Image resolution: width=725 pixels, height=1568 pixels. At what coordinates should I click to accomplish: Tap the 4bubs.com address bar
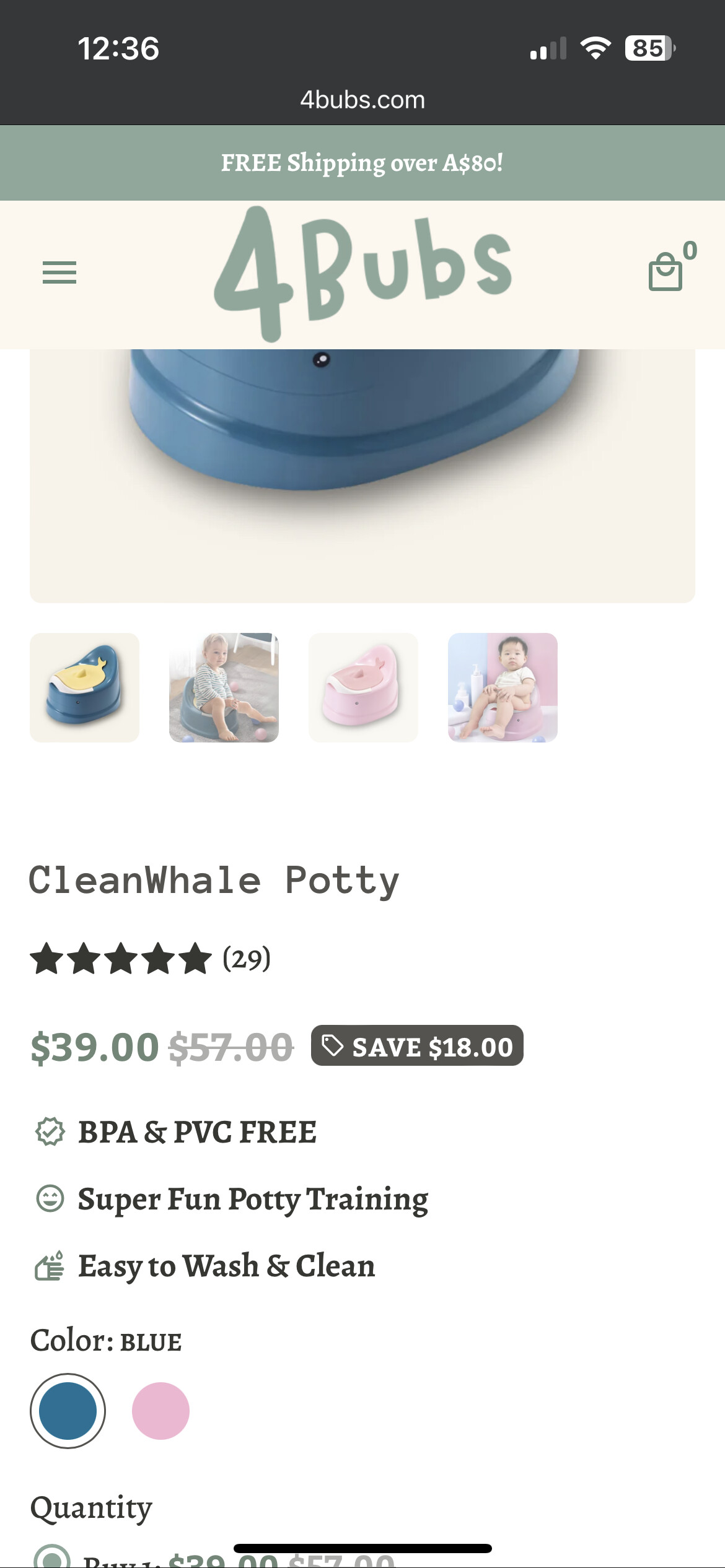tap(362, 100)
